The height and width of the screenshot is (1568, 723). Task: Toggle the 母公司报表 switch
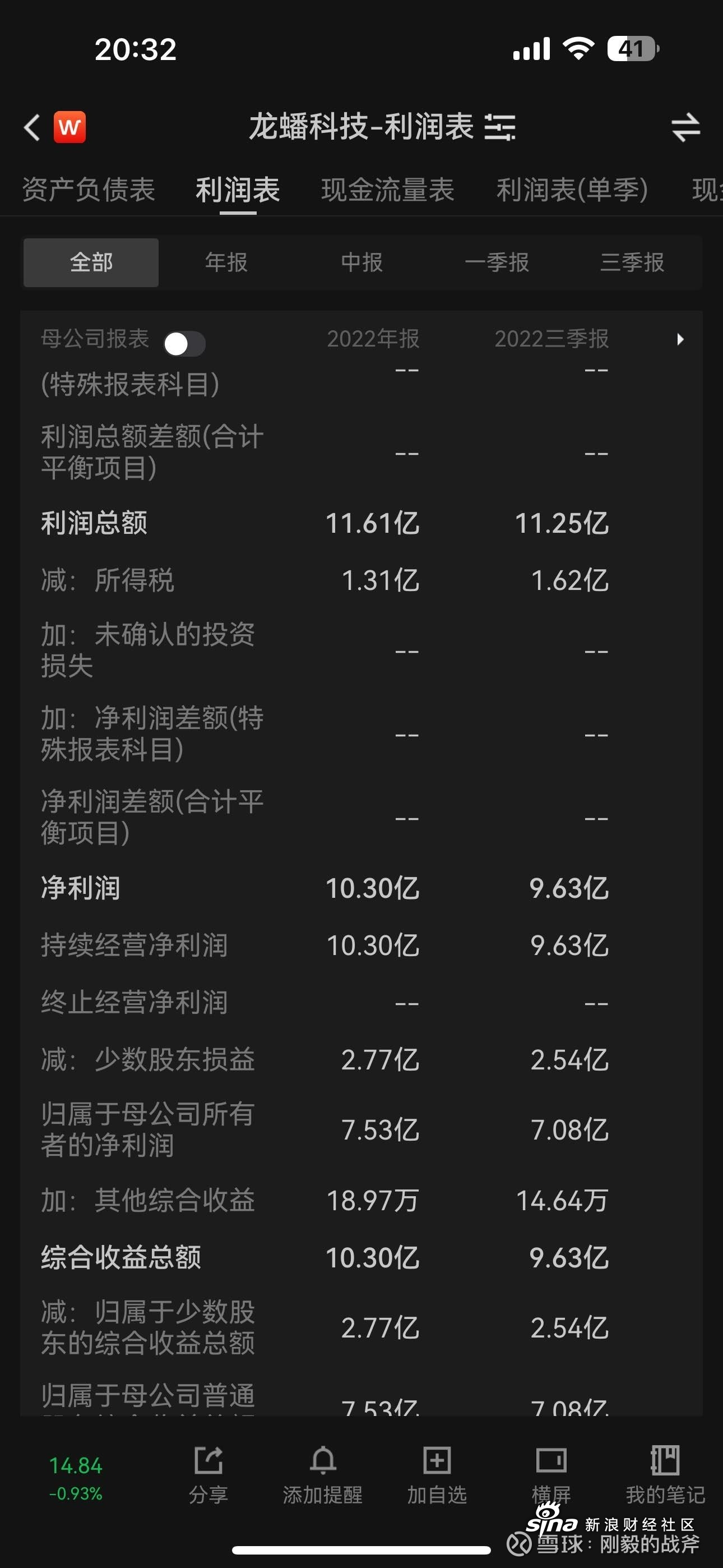coord(184,344)
